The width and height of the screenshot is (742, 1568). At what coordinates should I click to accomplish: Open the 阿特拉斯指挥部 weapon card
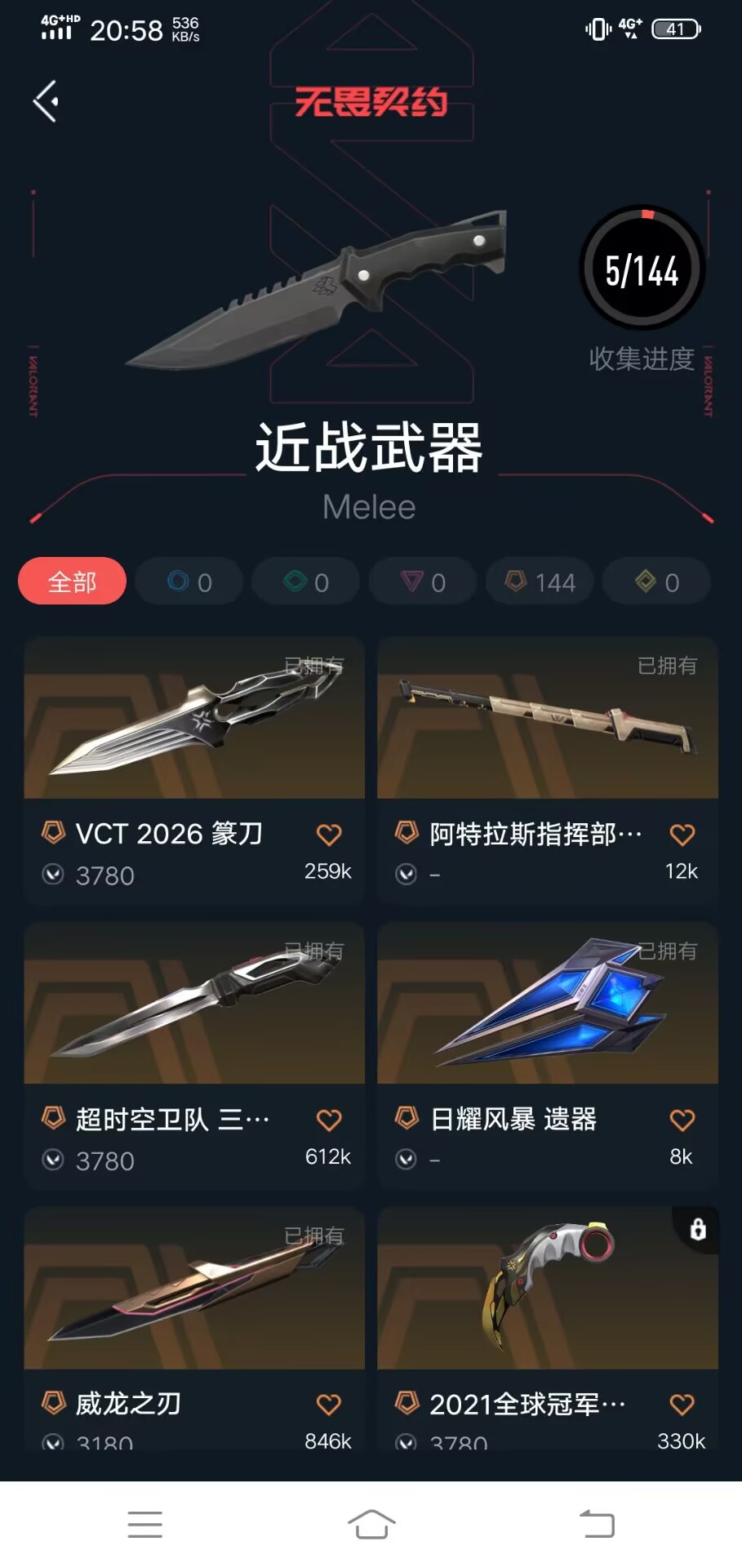coord(547,719)
